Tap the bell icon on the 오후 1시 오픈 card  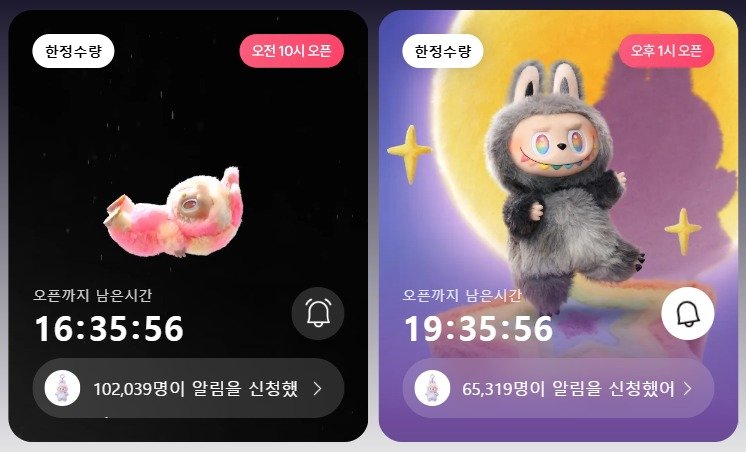point(687,314)
